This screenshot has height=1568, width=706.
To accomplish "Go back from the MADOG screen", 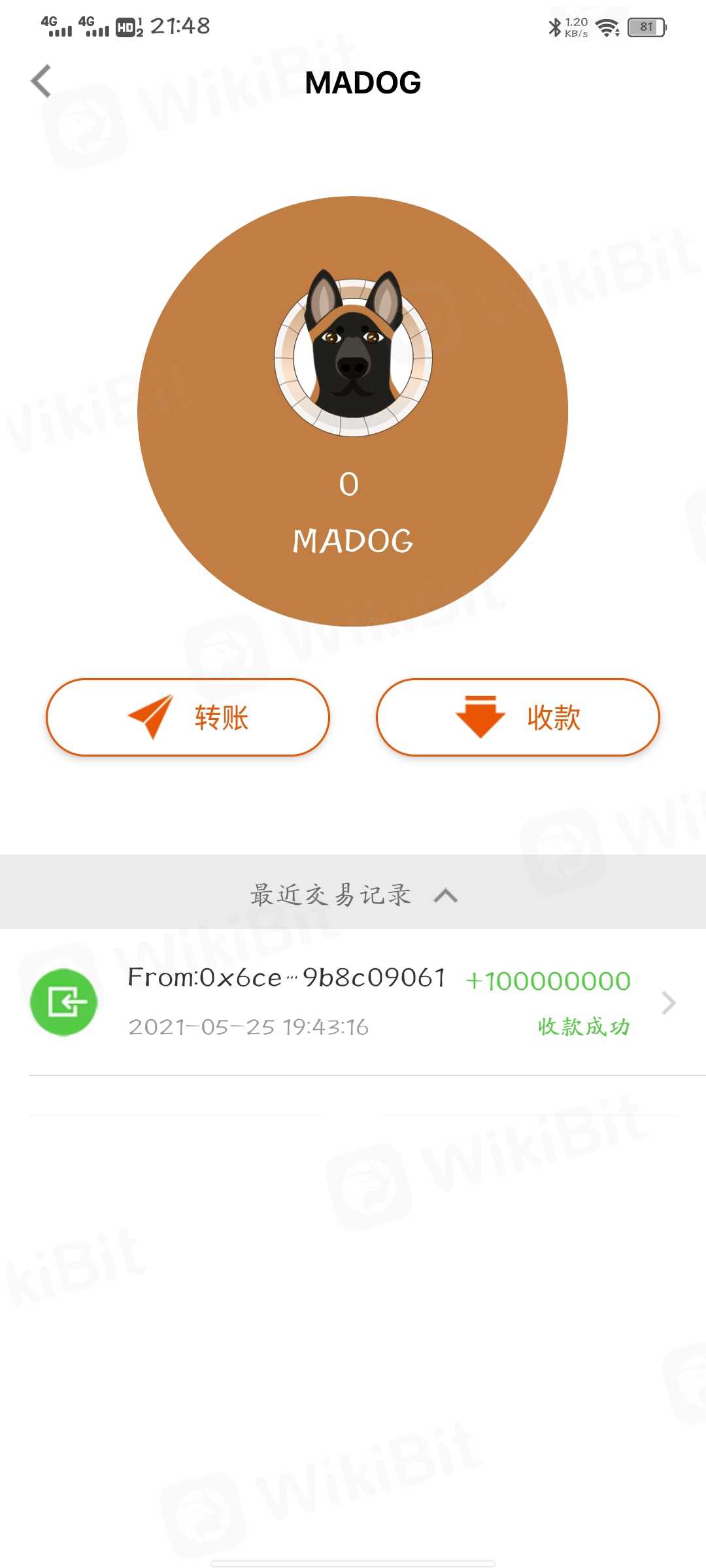I will [x=41, y=82].
